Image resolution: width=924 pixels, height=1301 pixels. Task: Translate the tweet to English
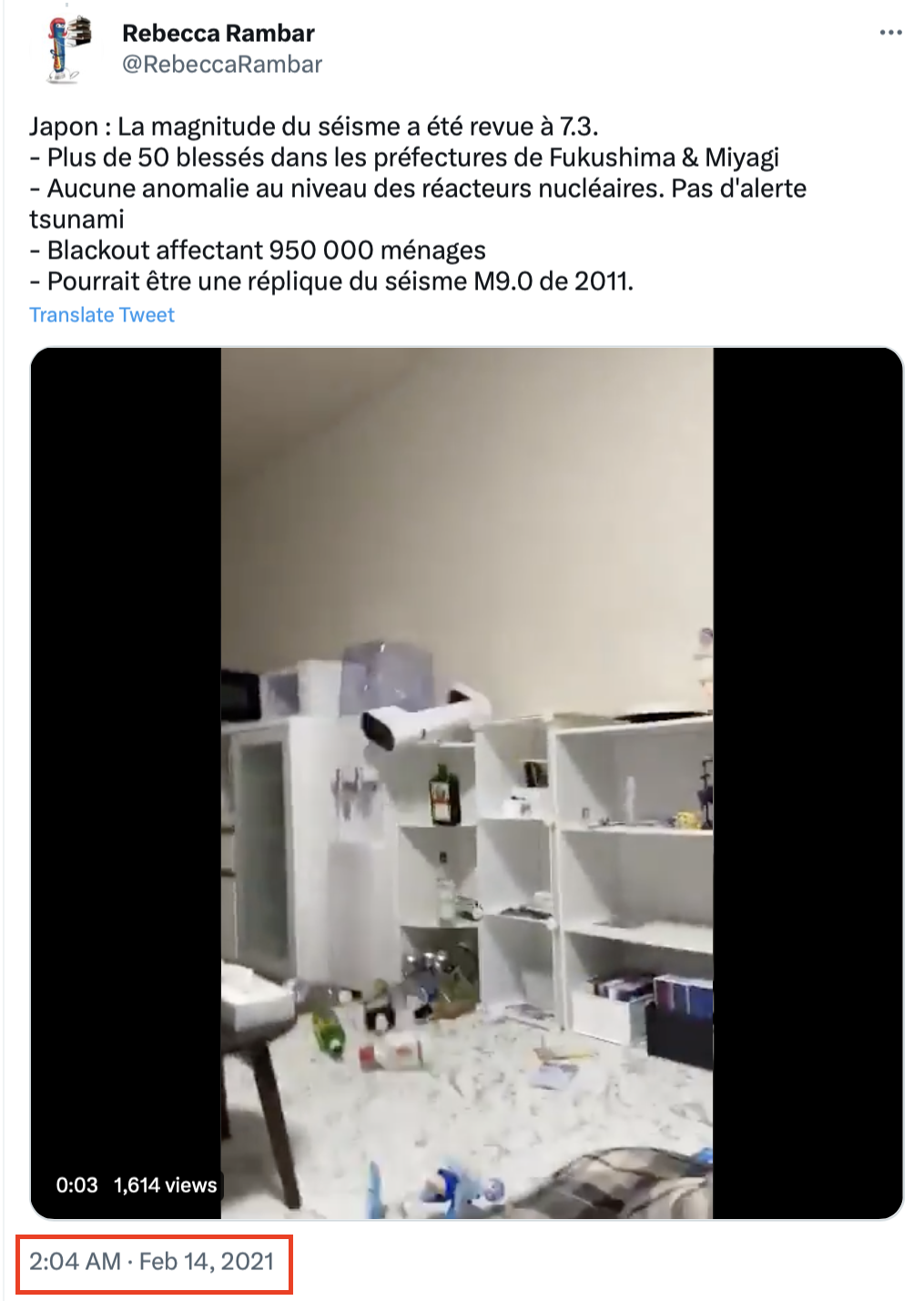coord(102,315)
